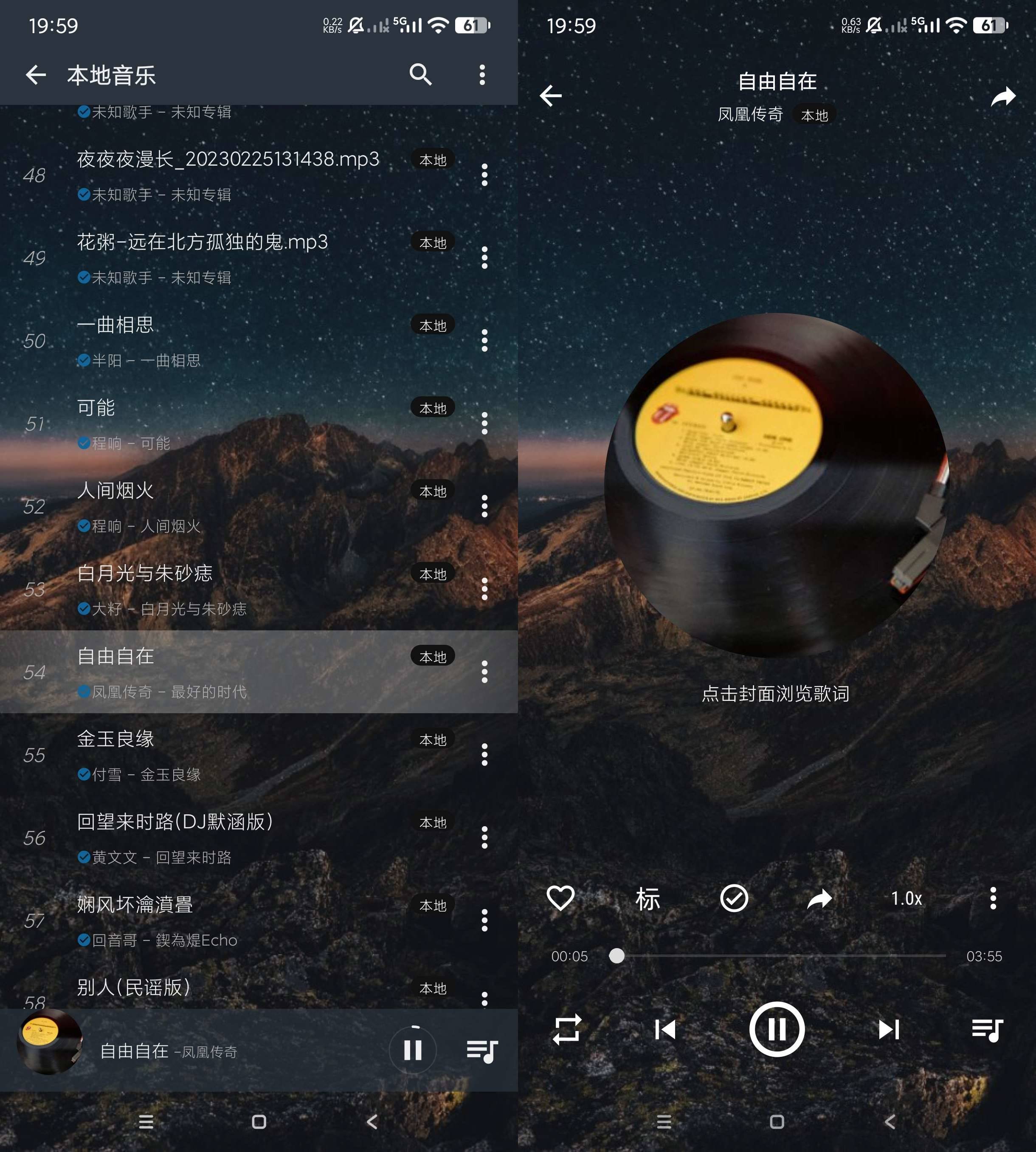Play the song 一曲相思

click(228, 341)
